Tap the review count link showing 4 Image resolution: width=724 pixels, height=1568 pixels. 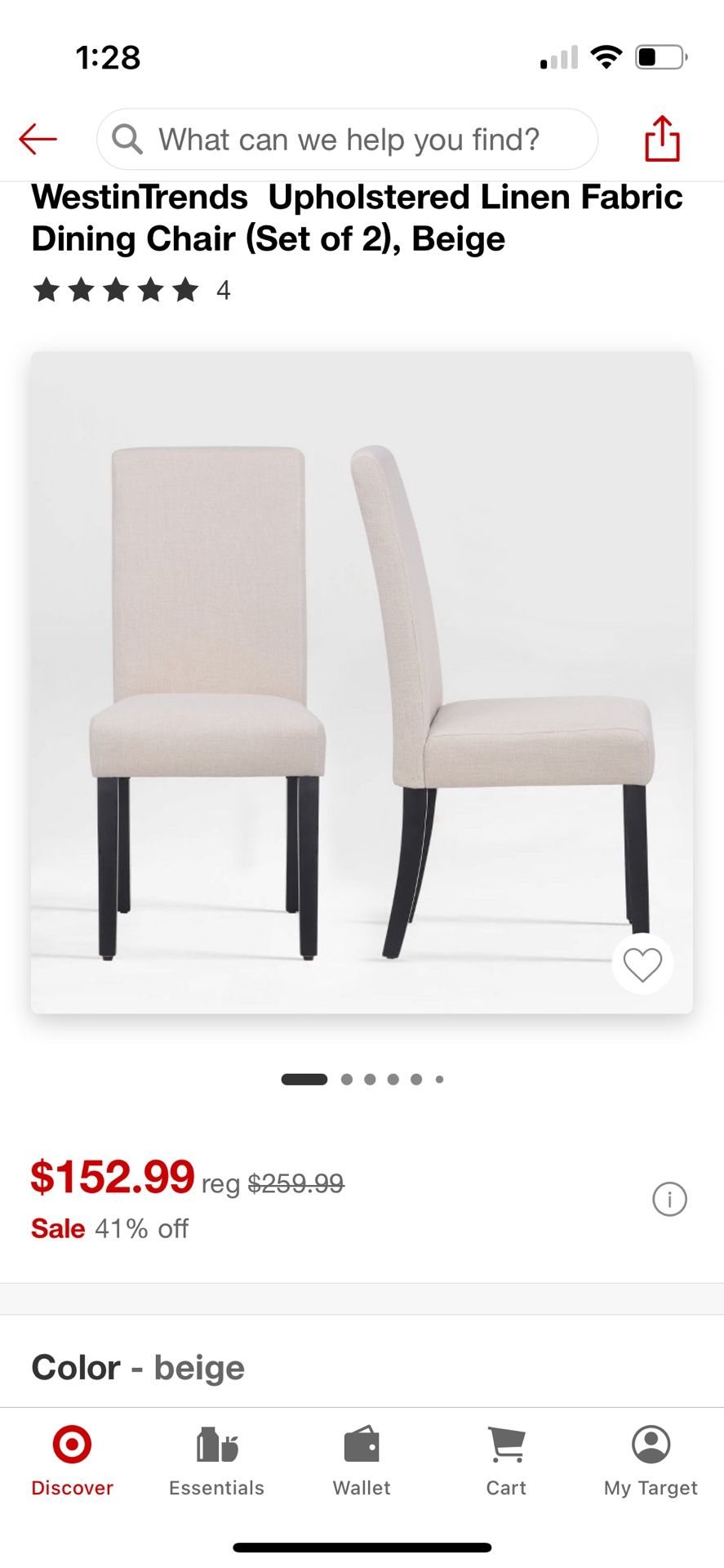click(x=223, y=290)
